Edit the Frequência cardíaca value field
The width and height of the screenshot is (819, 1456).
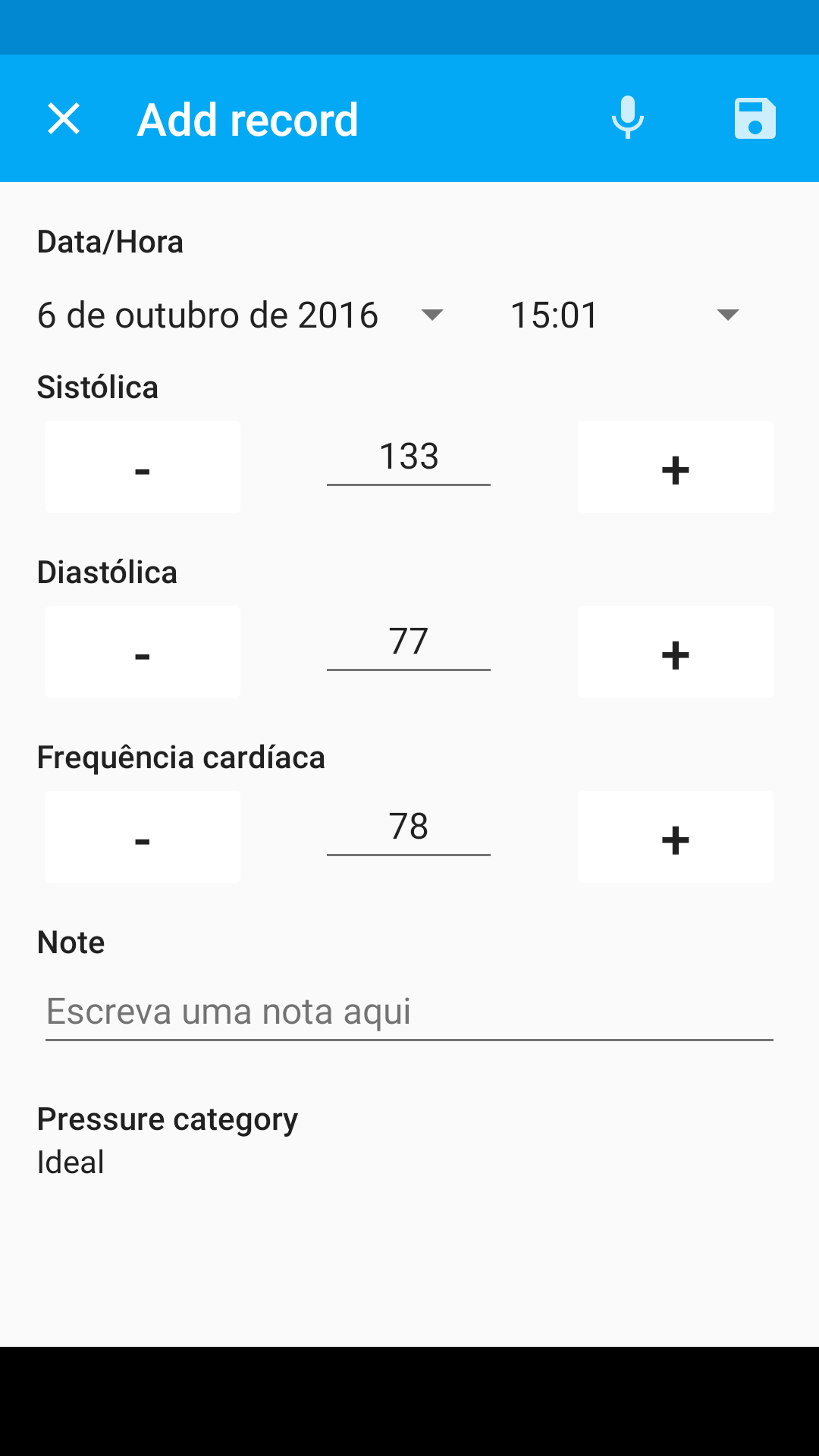[409, 827]
